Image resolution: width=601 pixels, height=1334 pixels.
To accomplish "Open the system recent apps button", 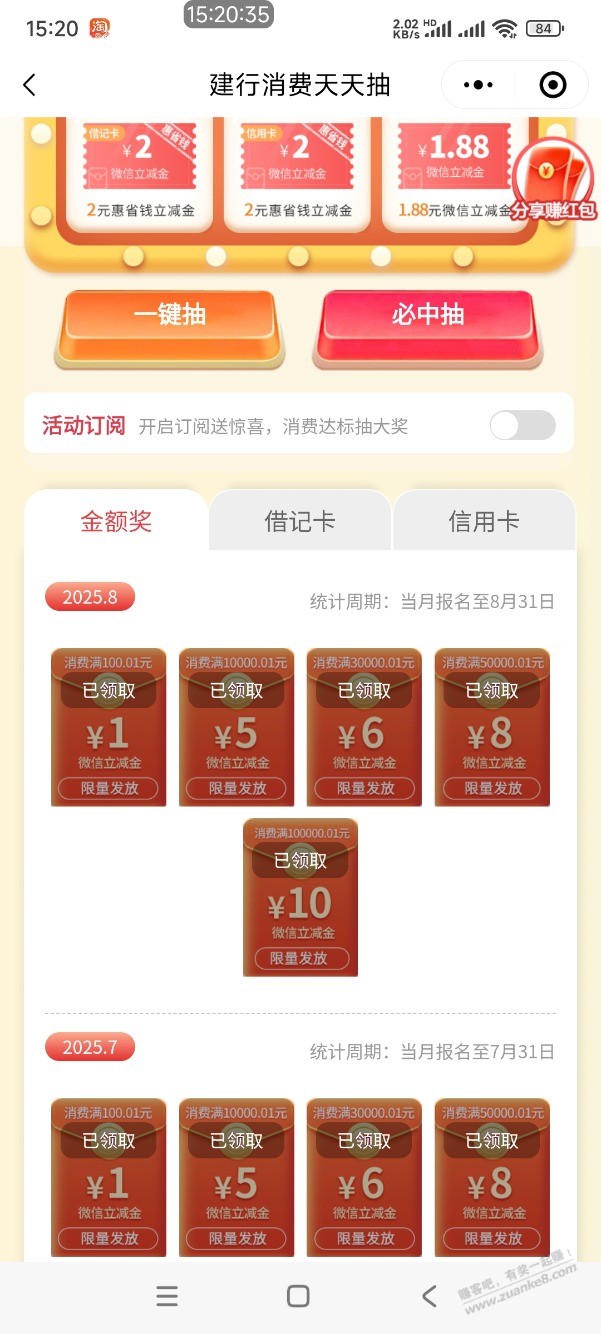I will click(x=167, y=1297).
